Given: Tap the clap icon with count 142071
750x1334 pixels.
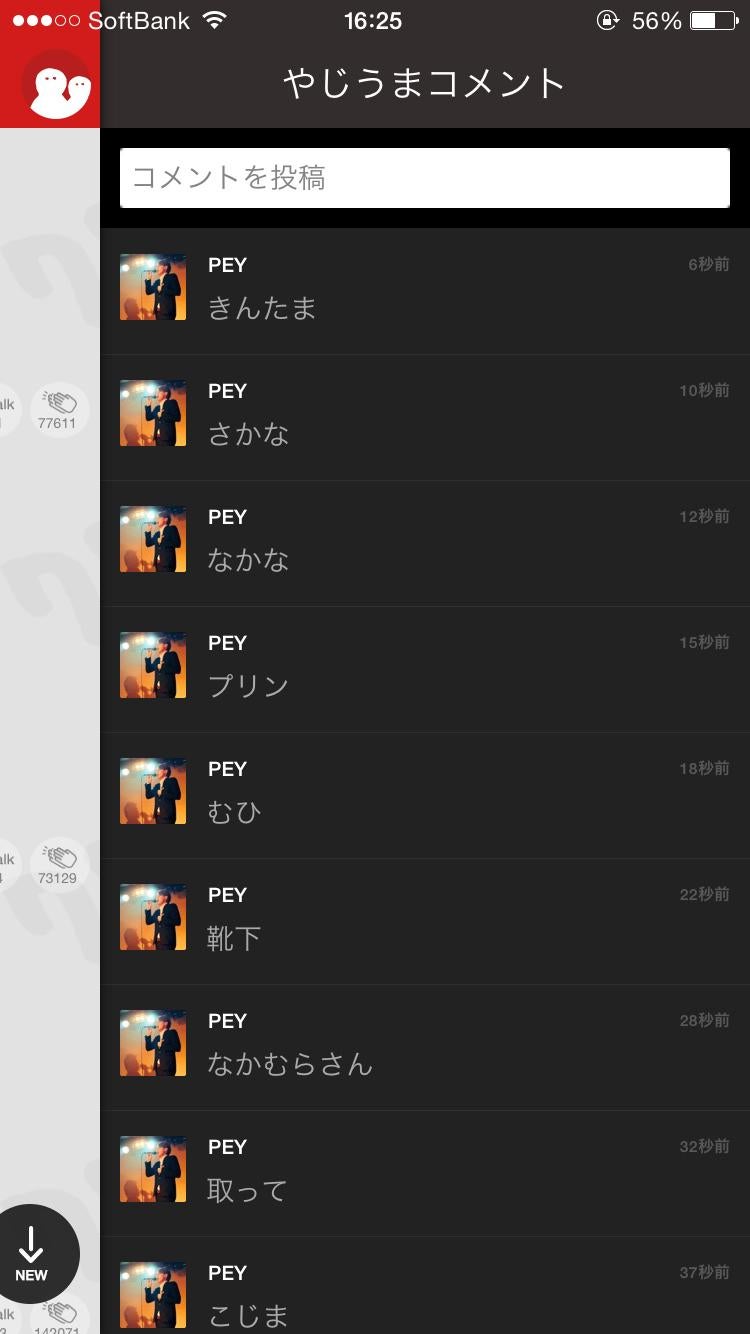Looking at the screenshot, I should [58, 1315].
